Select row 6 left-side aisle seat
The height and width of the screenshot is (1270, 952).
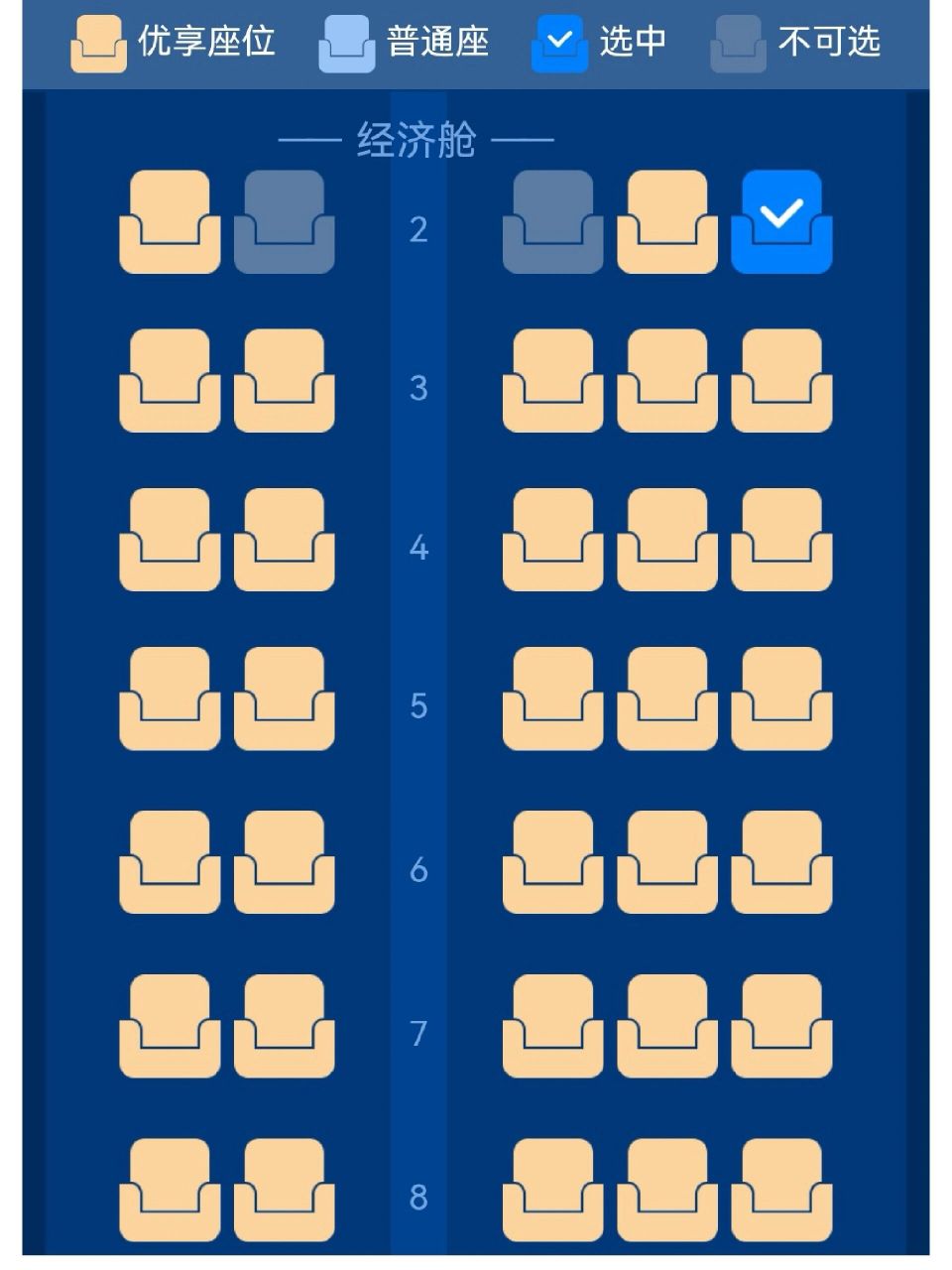(x=285, y=861)
